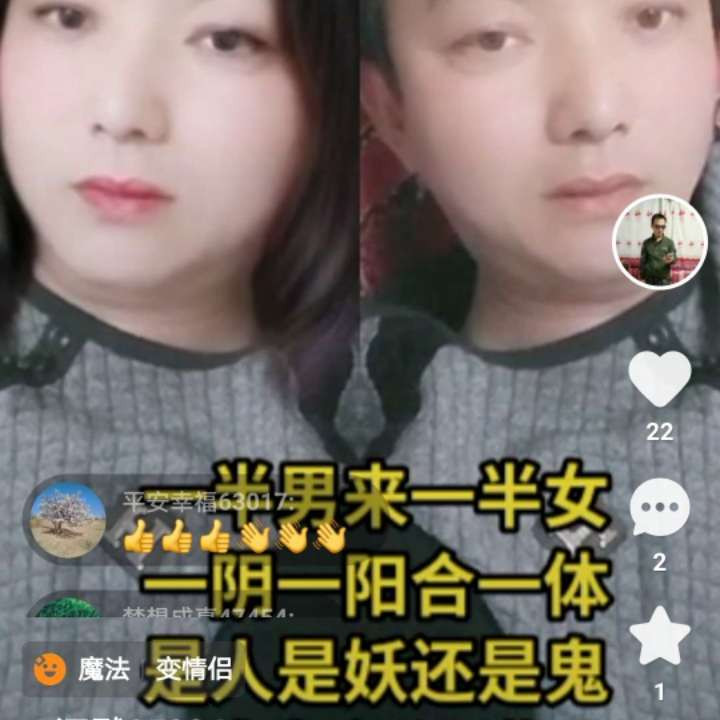Open the 魔法 变情侣 effect tag
Viewport: 720px width, 720px height.
pos(132,669)
